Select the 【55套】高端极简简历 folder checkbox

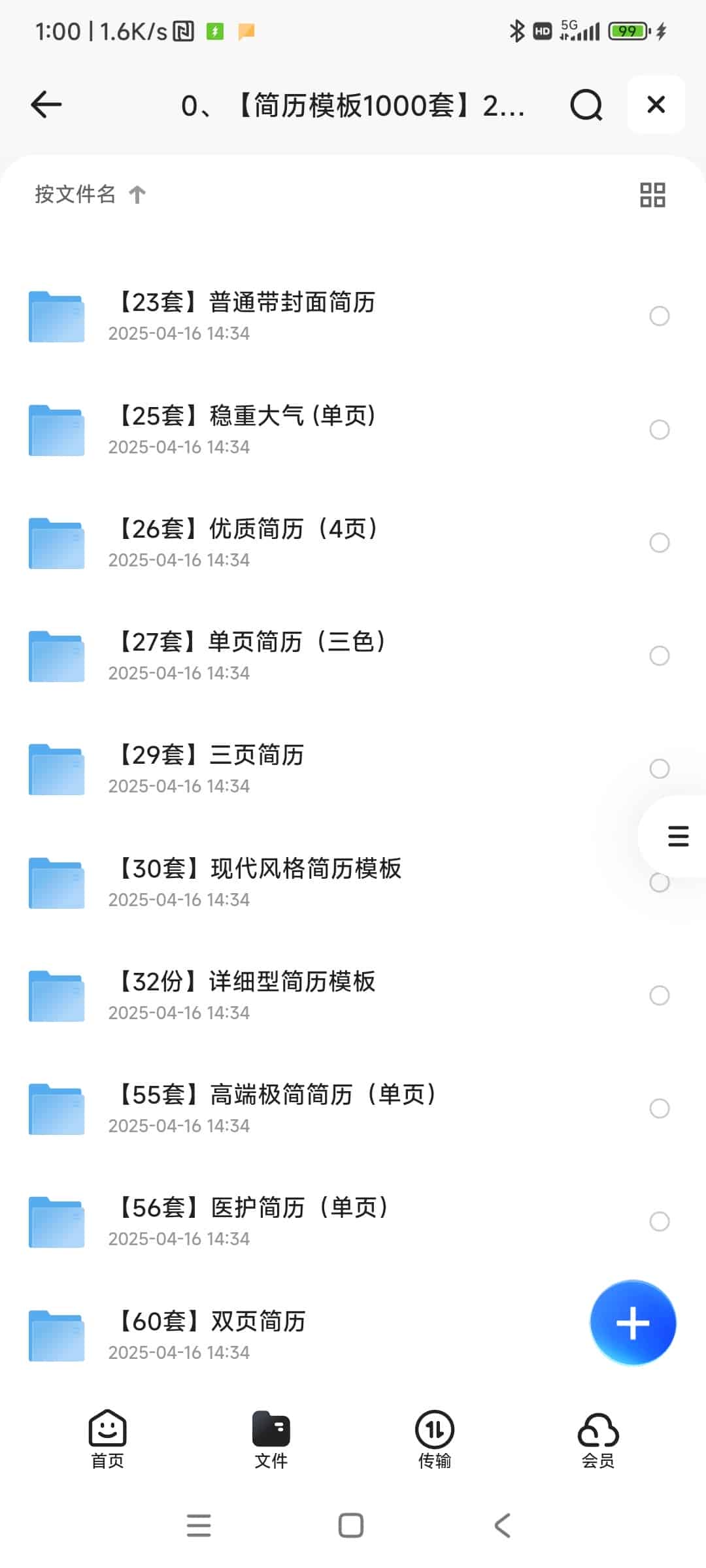[659, 1108]
